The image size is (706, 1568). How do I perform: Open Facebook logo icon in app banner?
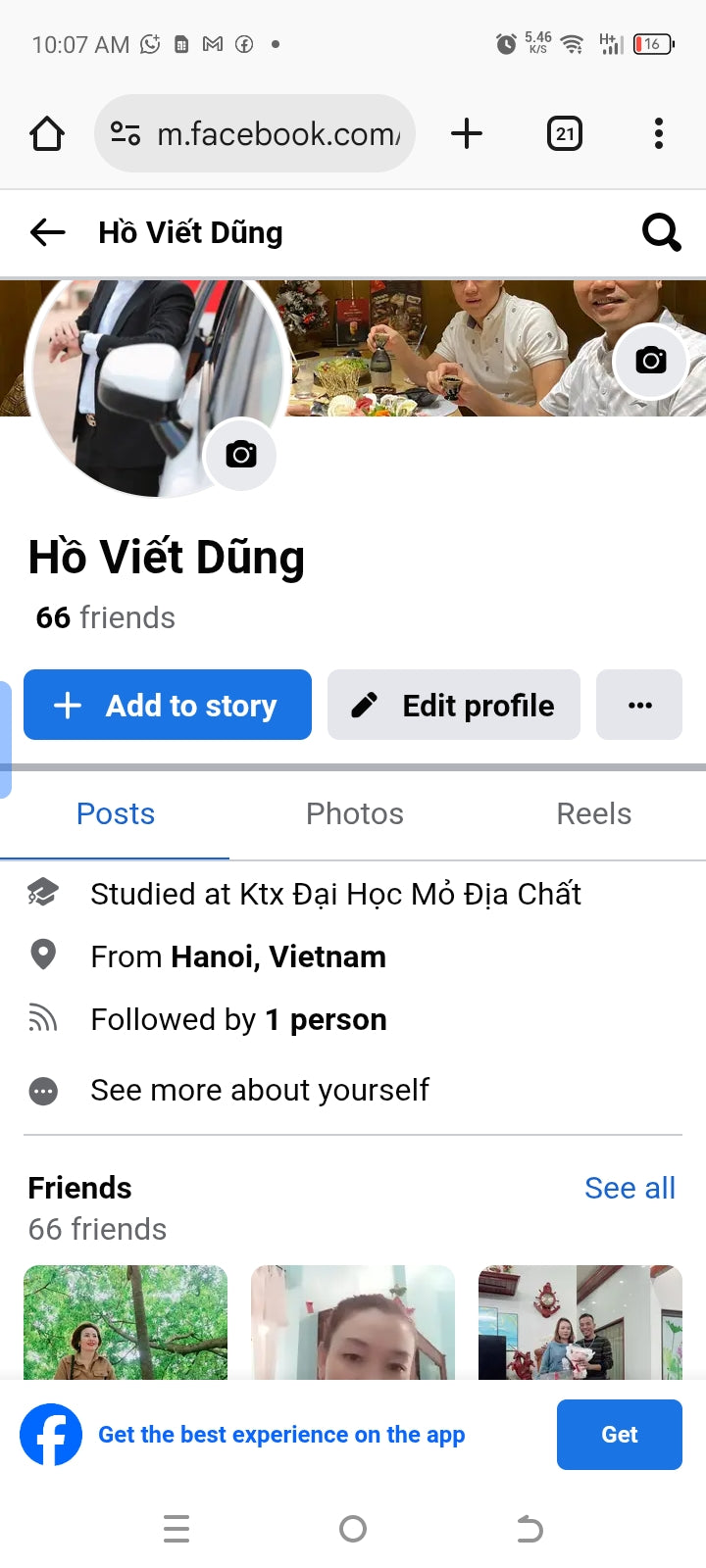coord(50,1435)
